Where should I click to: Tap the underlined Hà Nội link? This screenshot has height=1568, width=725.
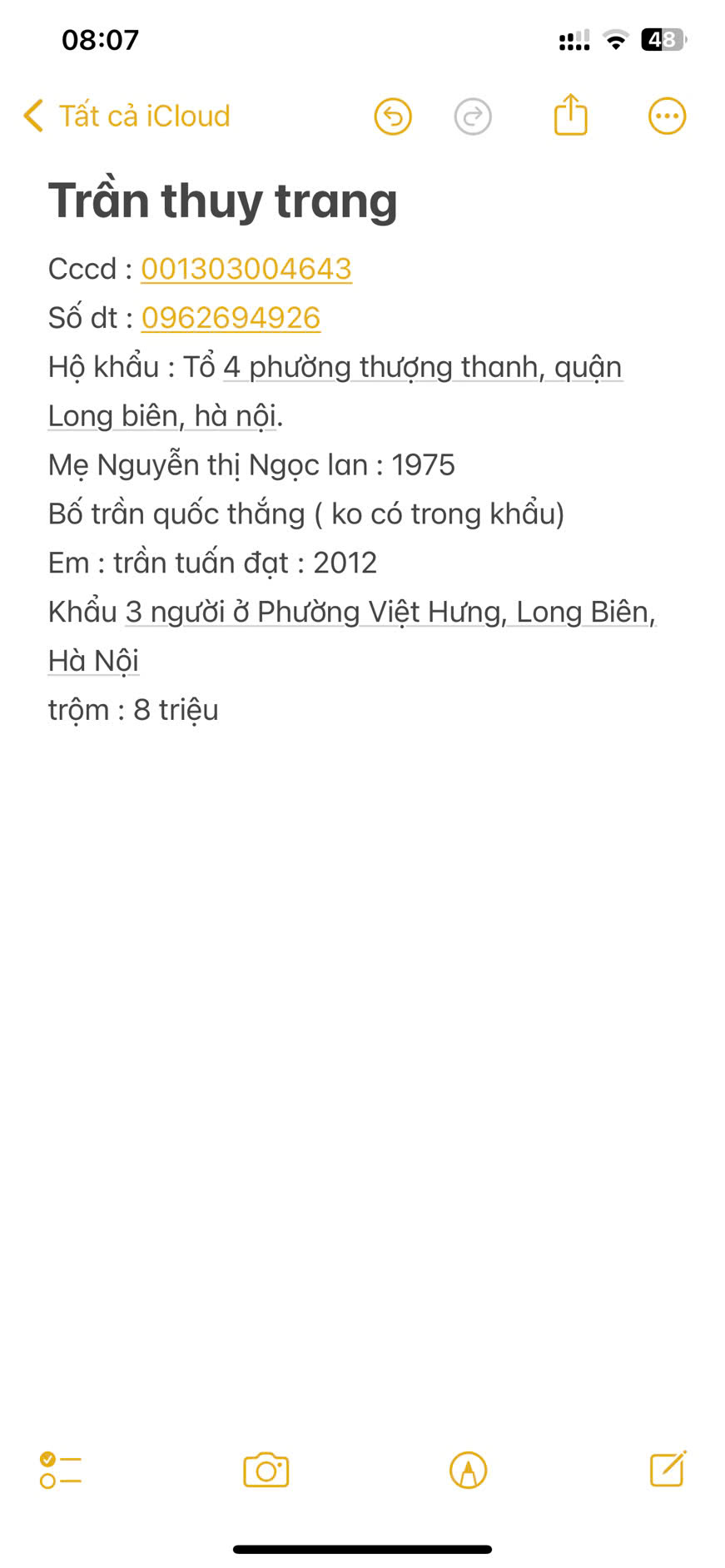[93, 660]
